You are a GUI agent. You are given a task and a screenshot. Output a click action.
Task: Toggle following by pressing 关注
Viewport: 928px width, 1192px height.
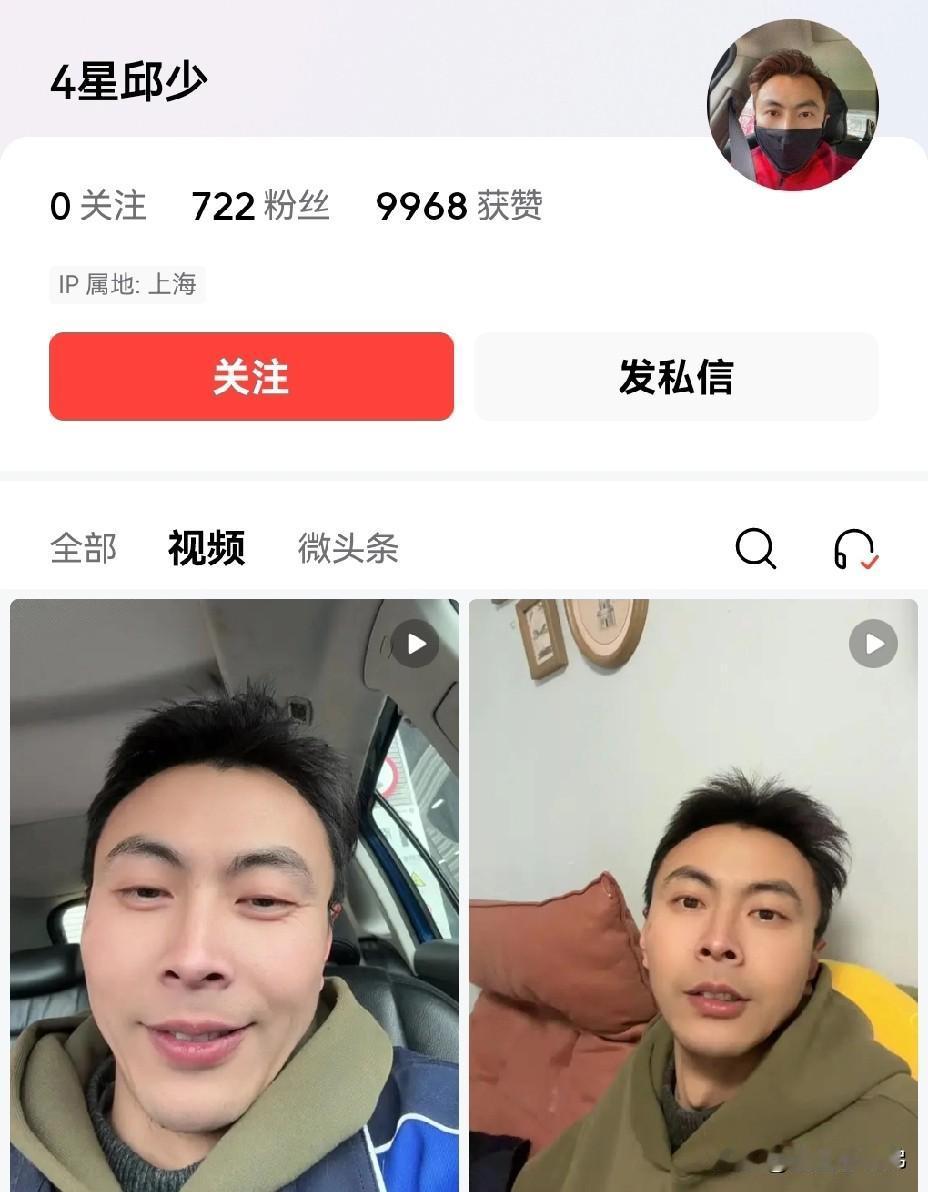click(251, 377)
